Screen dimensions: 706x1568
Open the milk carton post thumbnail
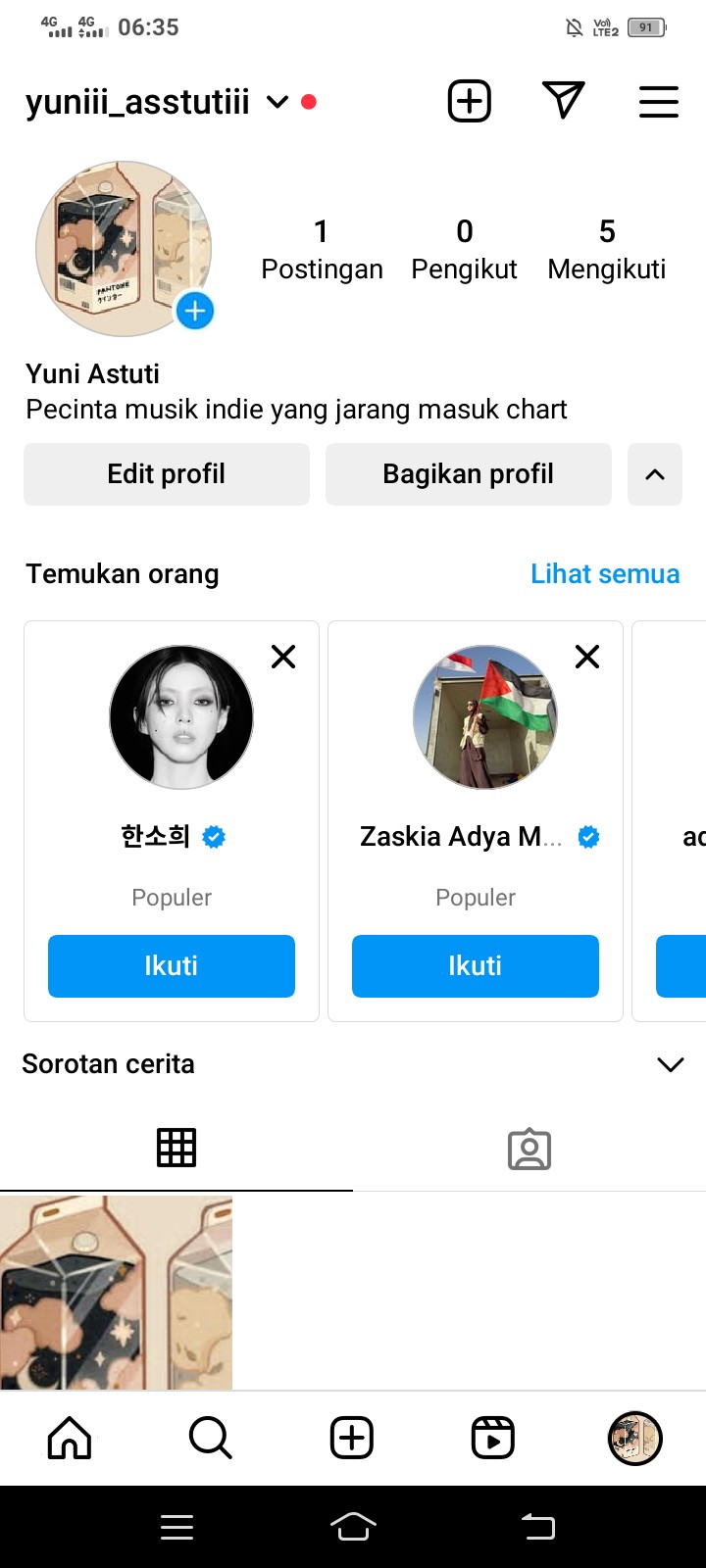116,1292
